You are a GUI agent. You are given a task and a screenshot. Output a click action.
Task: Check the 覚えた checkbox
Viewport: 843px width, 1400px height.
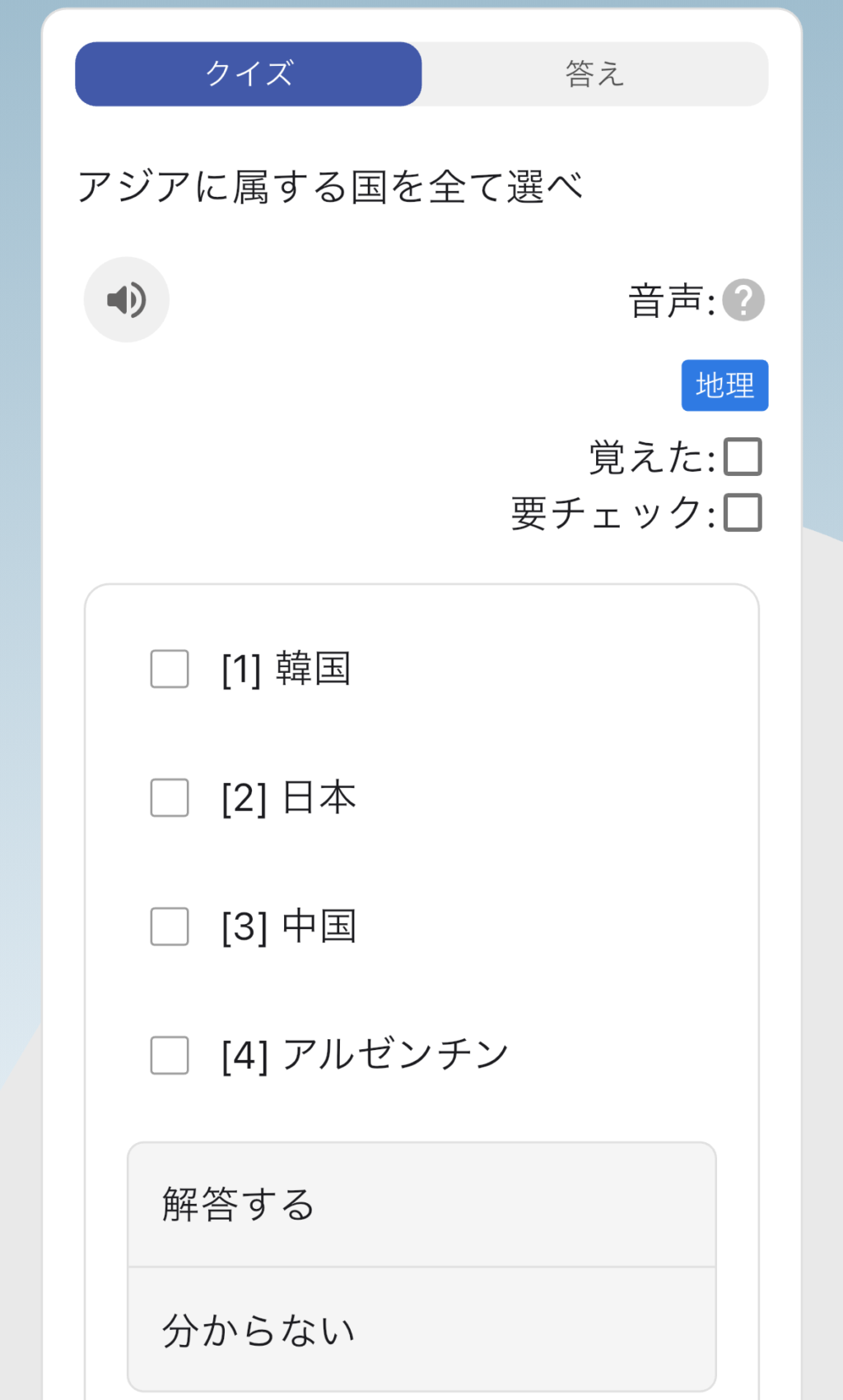743,457
